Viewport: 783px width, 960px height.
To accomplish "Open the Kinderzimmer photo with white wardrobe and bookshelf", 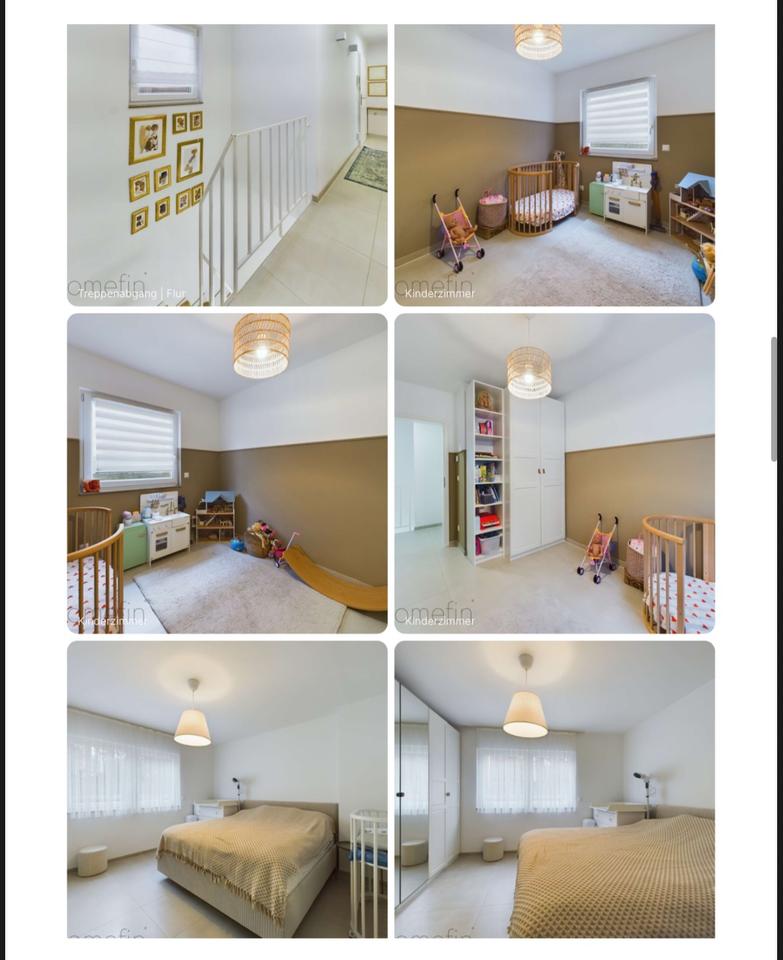I will pyautogui.click(x=554, y=473).
